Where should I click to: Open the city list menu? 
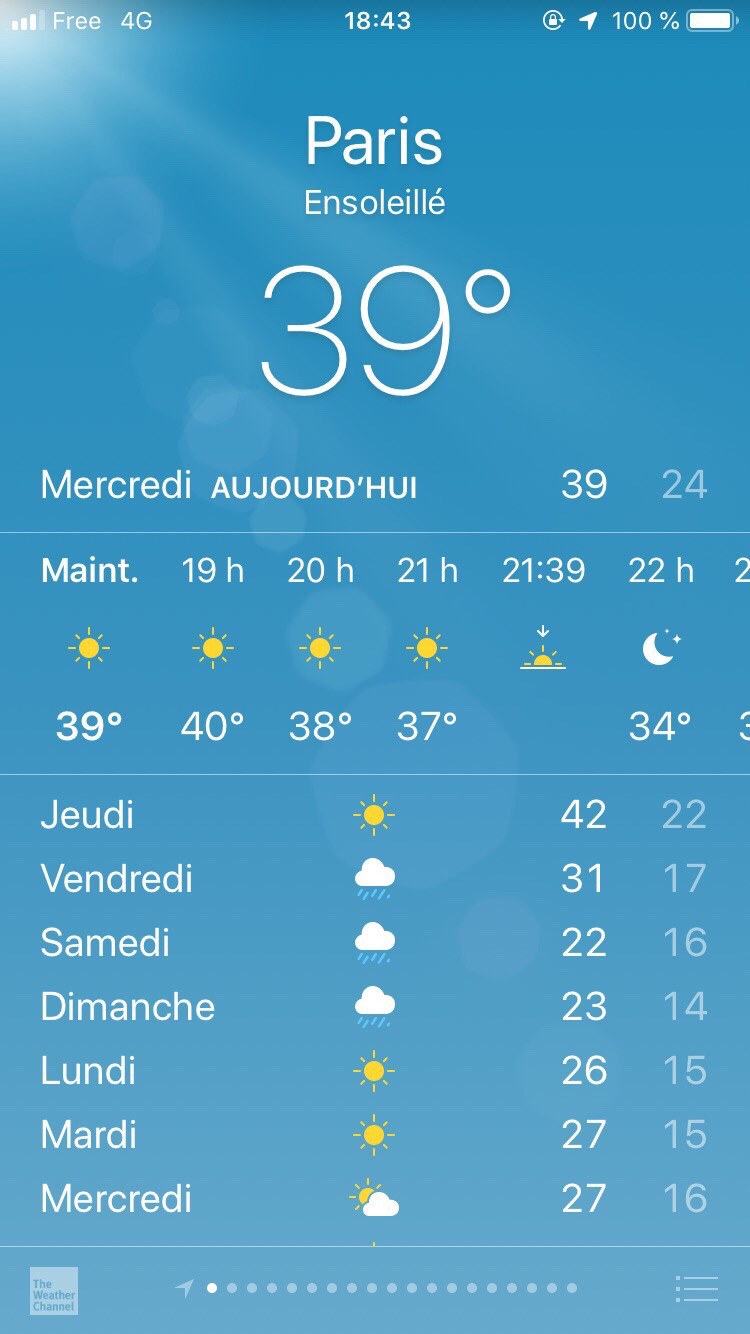(x=696, y=1289)
